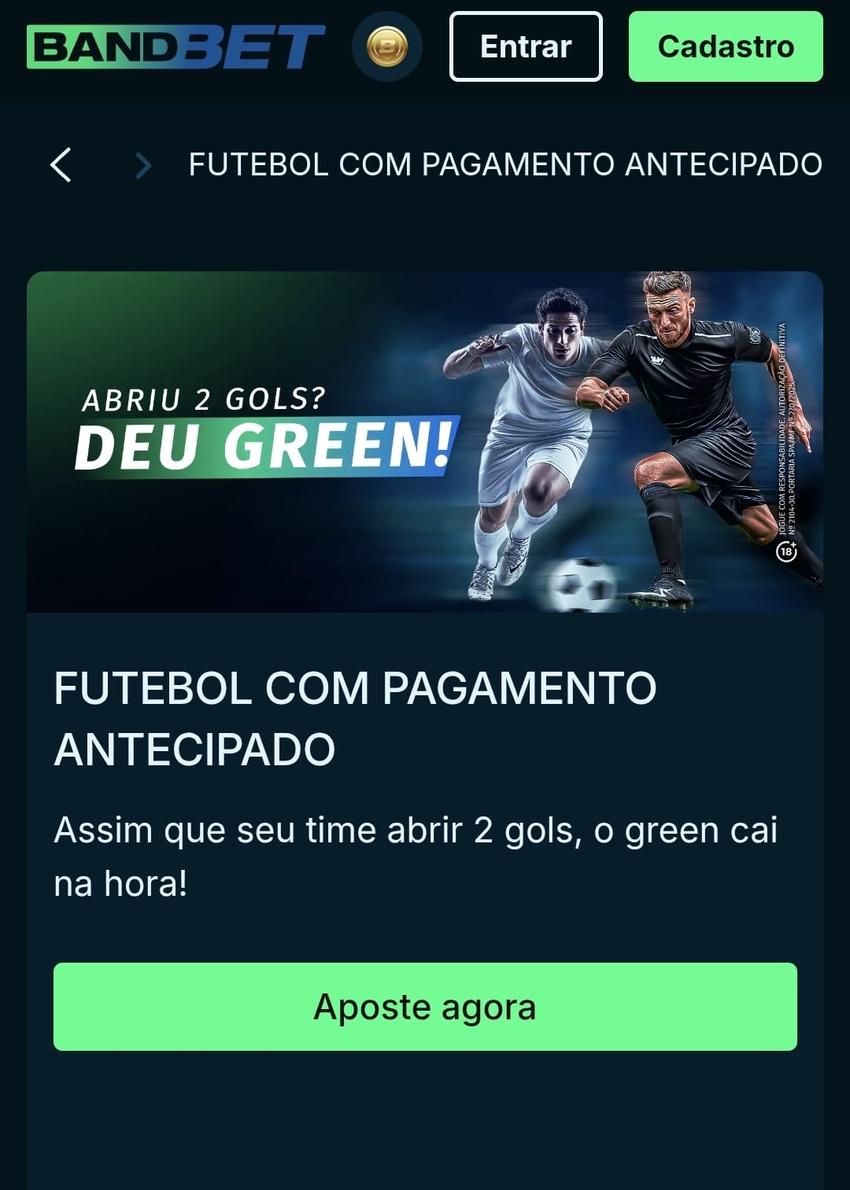
Task: Click the blue breadcrumb chevron
Action: click(x=141, y=165)
